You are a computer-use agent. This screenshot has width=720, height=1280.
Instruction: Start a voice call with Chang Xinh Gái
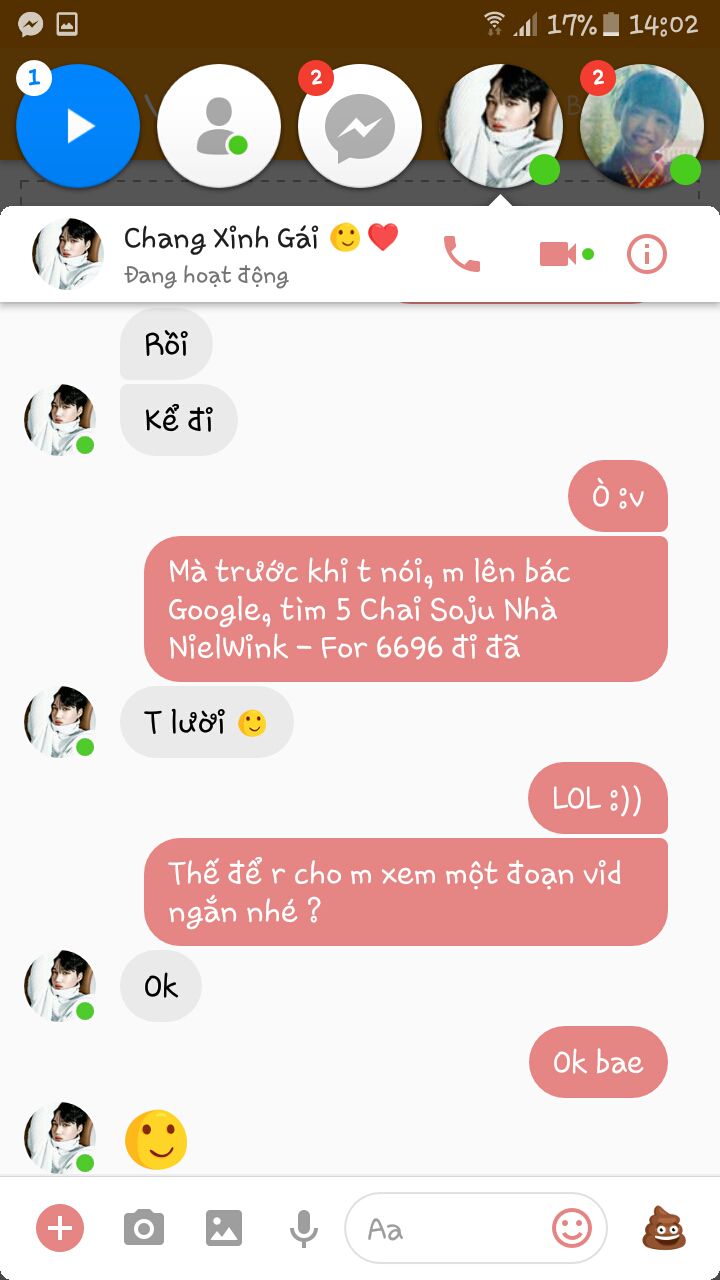461,254
